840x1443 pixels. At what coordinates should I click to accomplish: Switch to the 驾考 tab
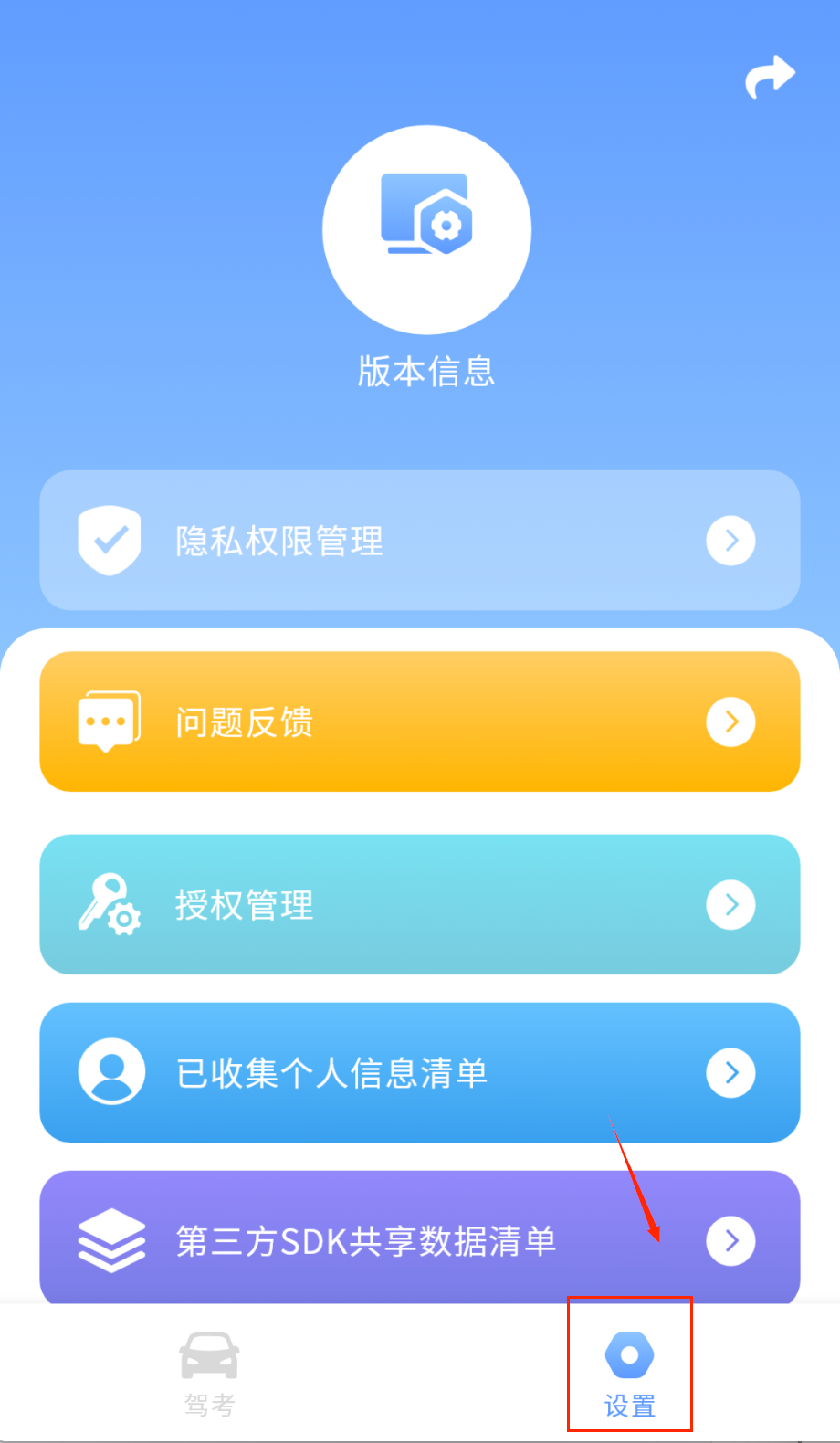coord(209,1374)
